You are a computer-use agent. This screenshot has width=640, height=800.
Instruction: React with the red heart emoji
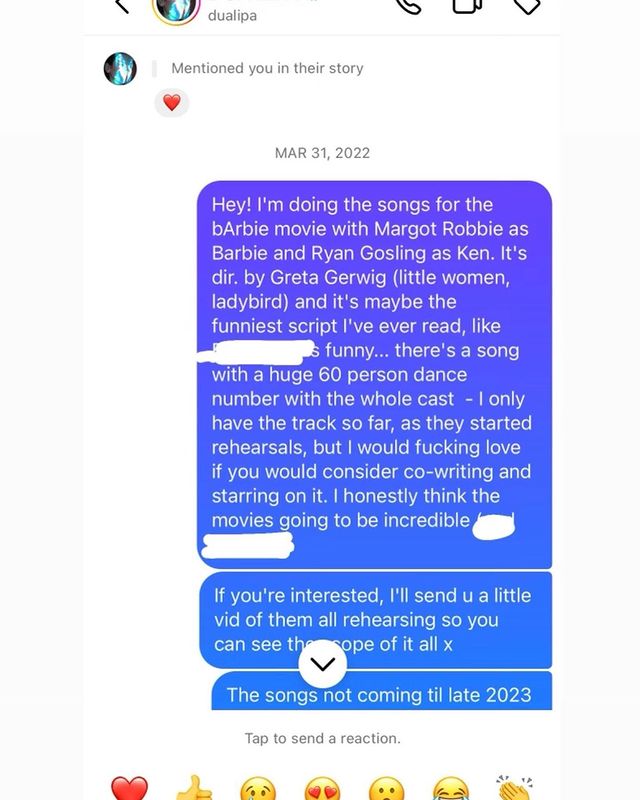coord(130,790)
